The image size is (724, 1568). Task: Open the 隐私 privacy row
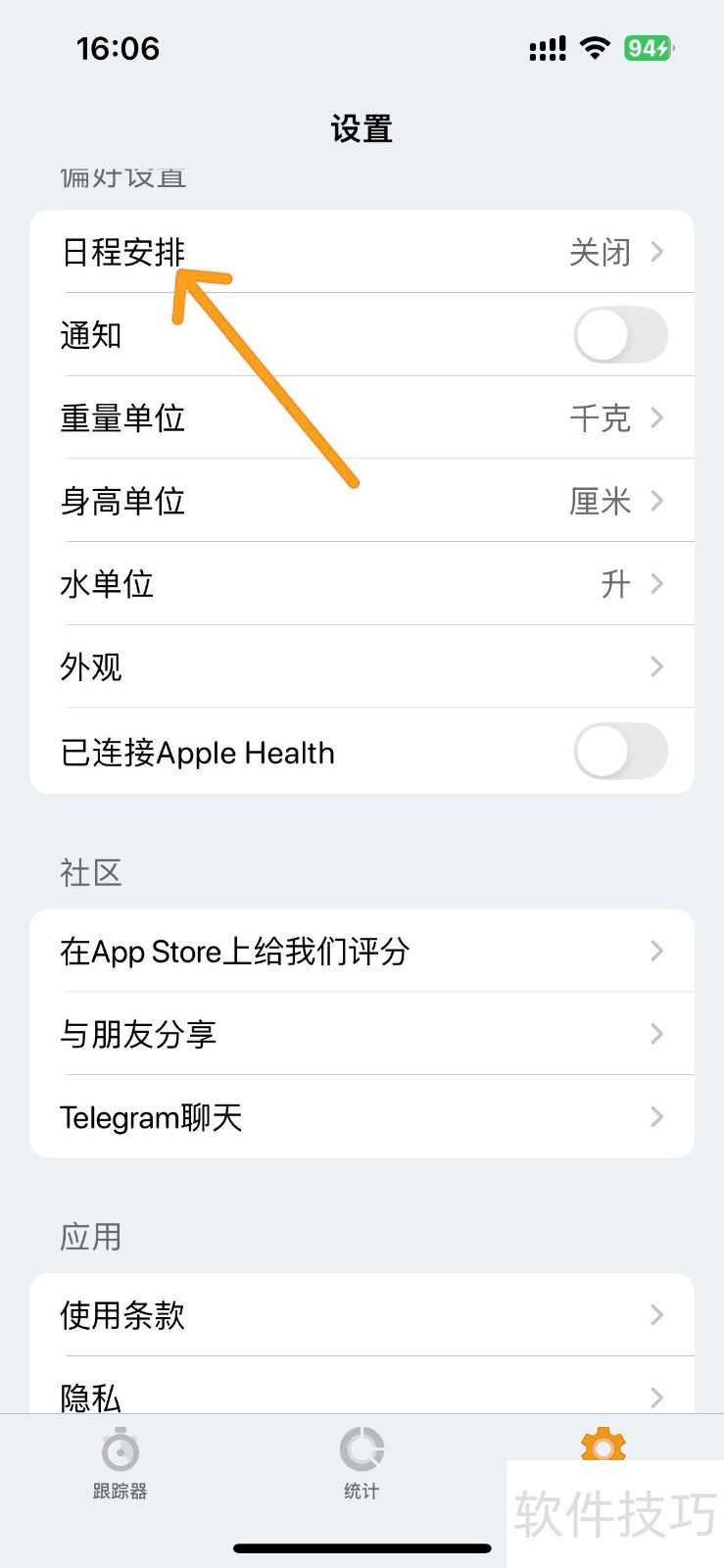[x=362, y=1394]
